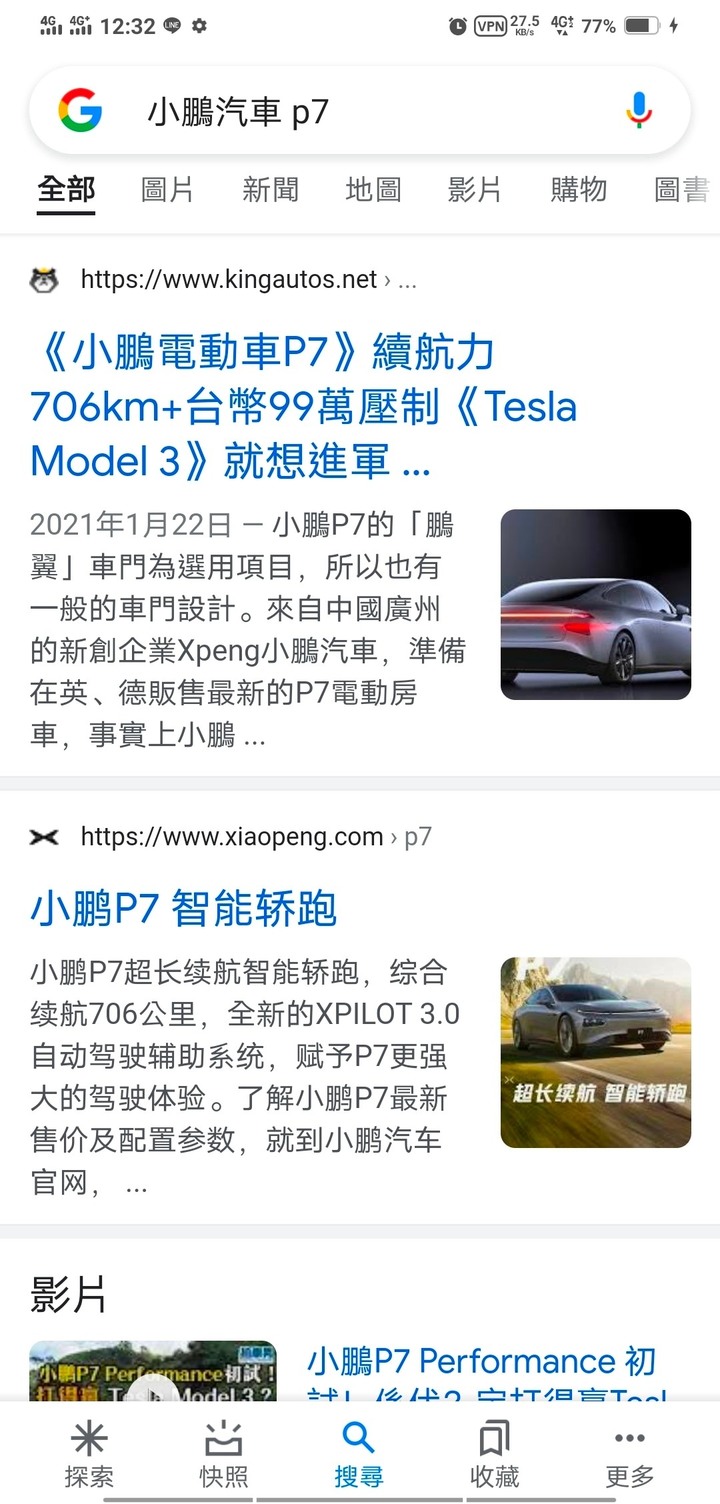Tap the Google logo
The width and height of the screenshot is (720, 1504).
tap(80, 110)
